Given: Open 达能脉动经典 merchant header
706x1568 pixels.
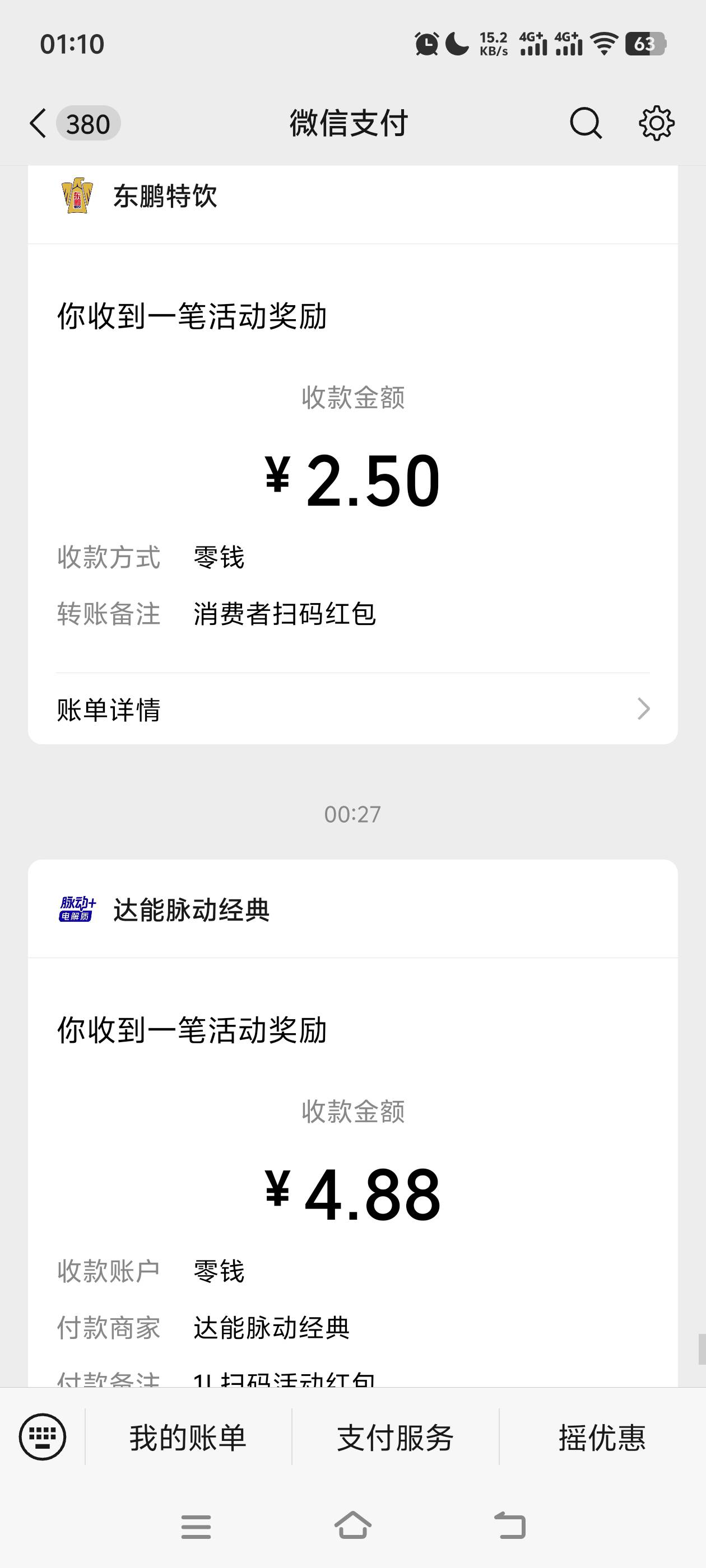Looking at the screenshot, I should coord(191,910).
